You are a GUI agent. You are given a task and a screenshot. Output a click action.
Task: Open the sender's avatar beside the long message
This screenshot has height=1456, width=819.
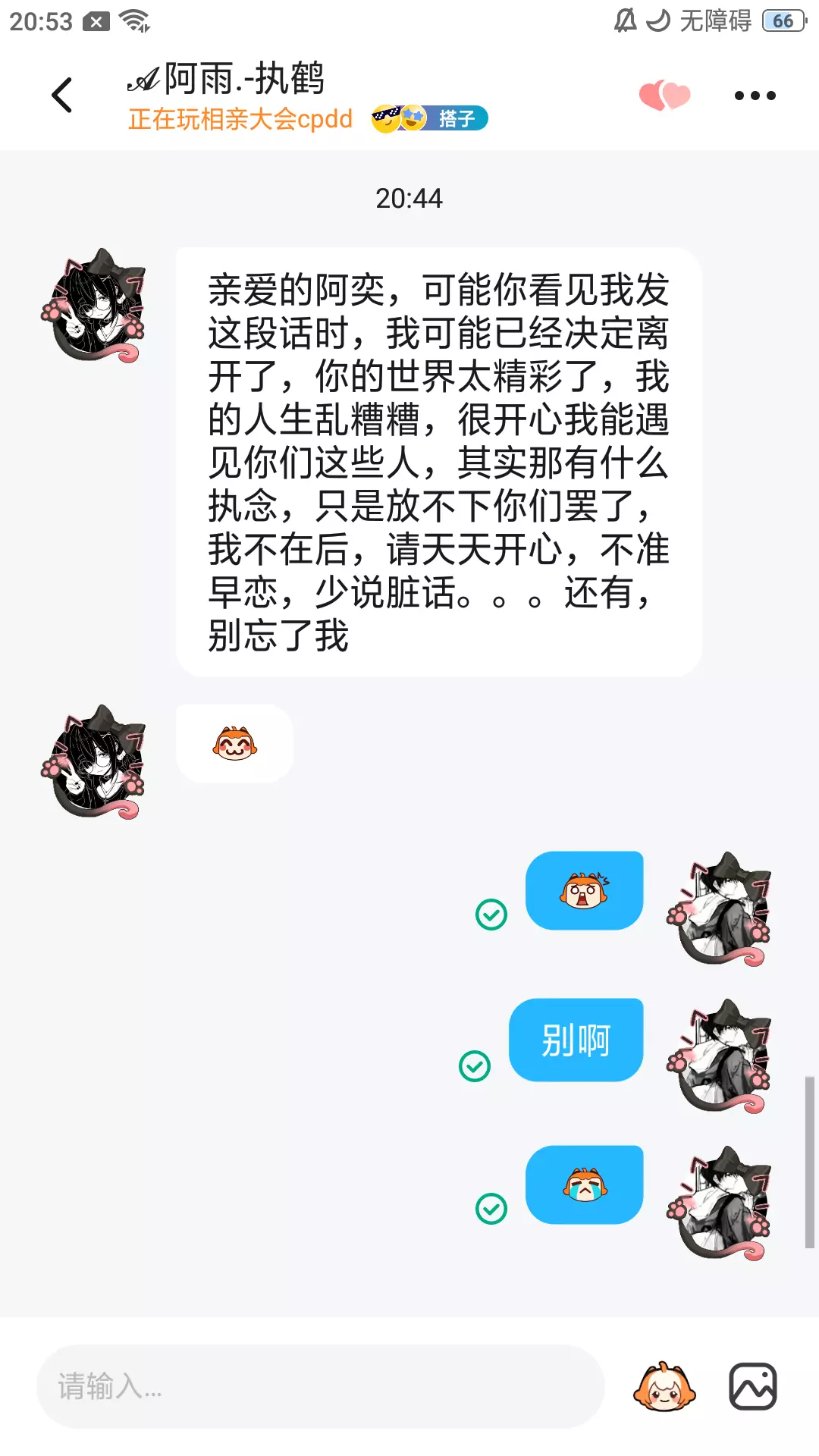pos(94,306)
